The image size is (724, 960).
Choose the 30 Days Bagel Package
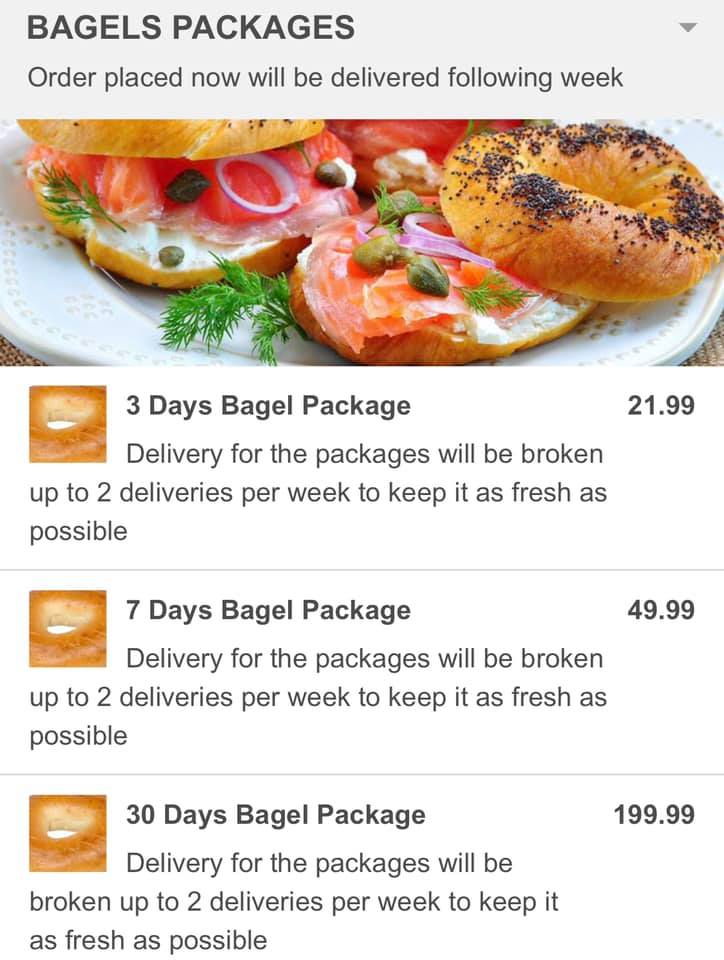point(275,815)
